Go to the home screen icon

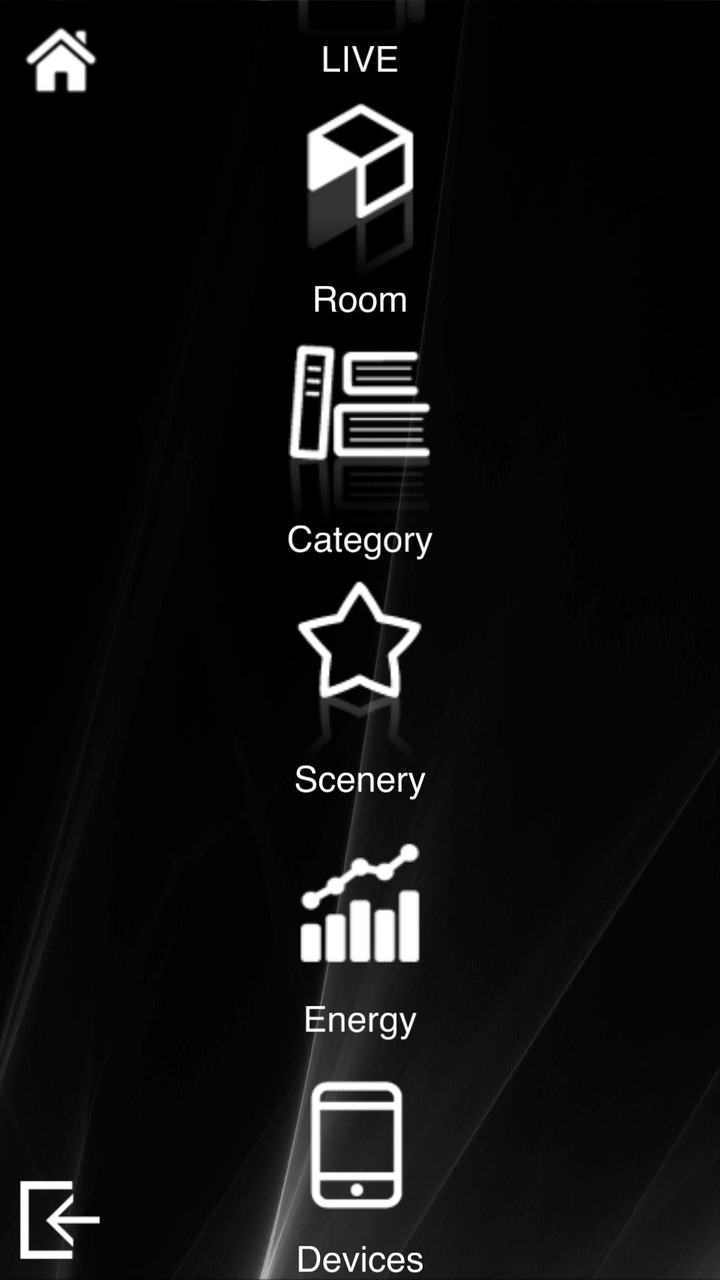tap(61, 61)
